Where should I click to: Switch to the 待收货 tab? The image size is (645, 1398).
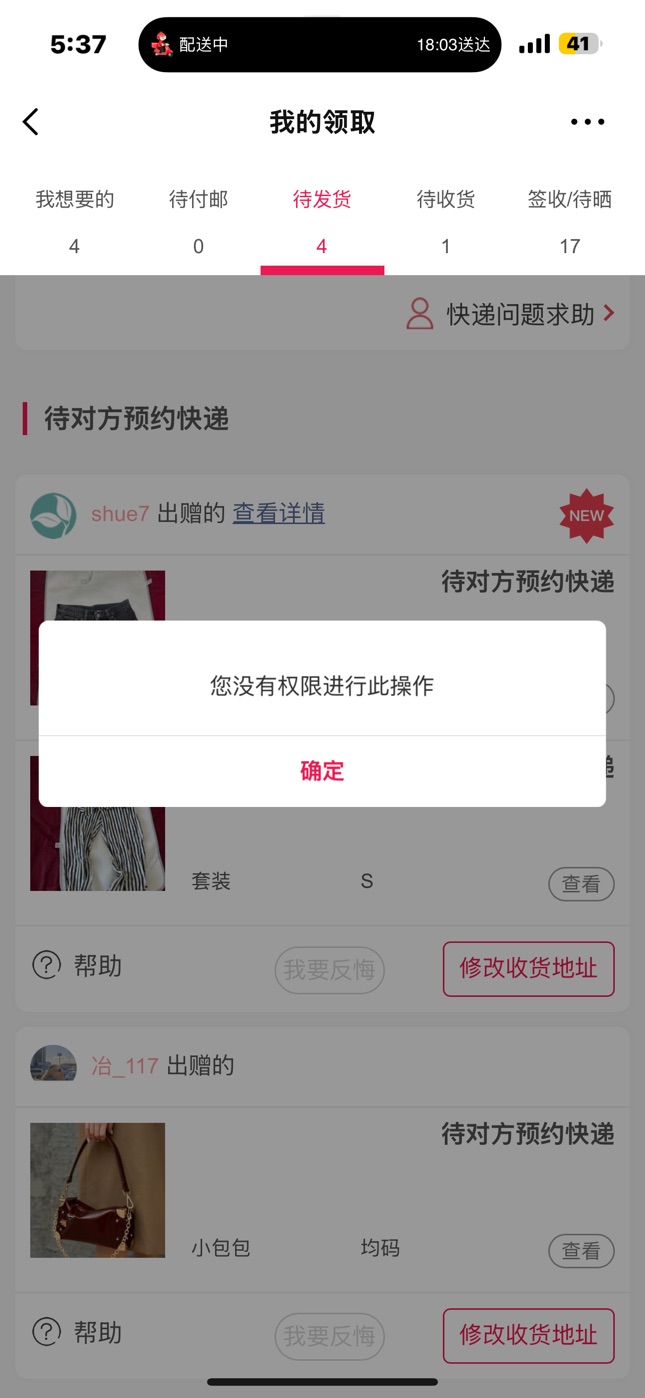[x=446, y=220]
